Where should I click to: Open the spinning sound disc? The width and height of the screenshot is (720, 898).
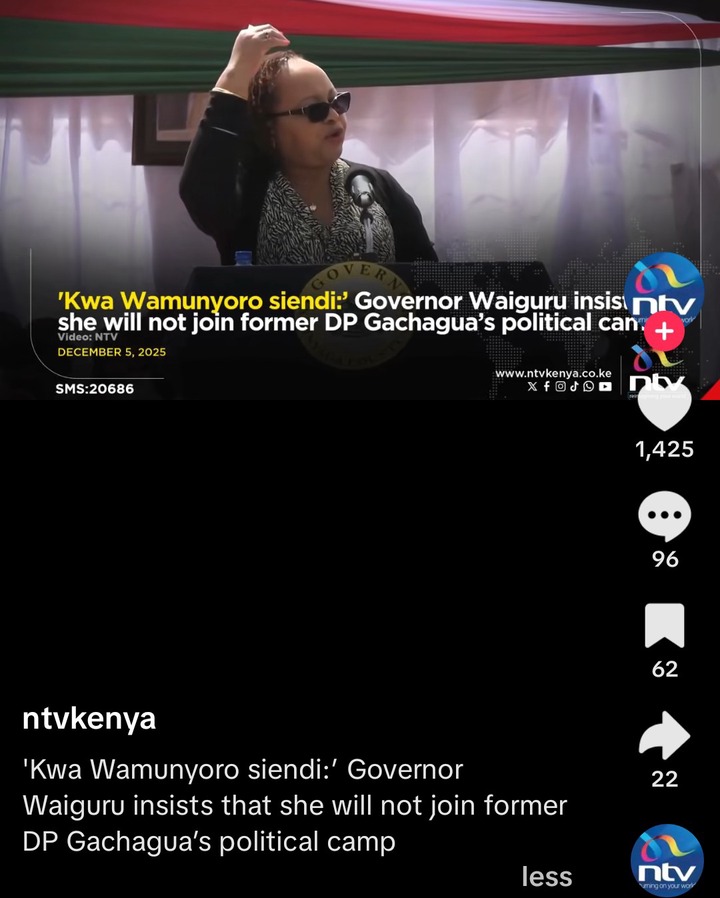(x=666, y=860)
